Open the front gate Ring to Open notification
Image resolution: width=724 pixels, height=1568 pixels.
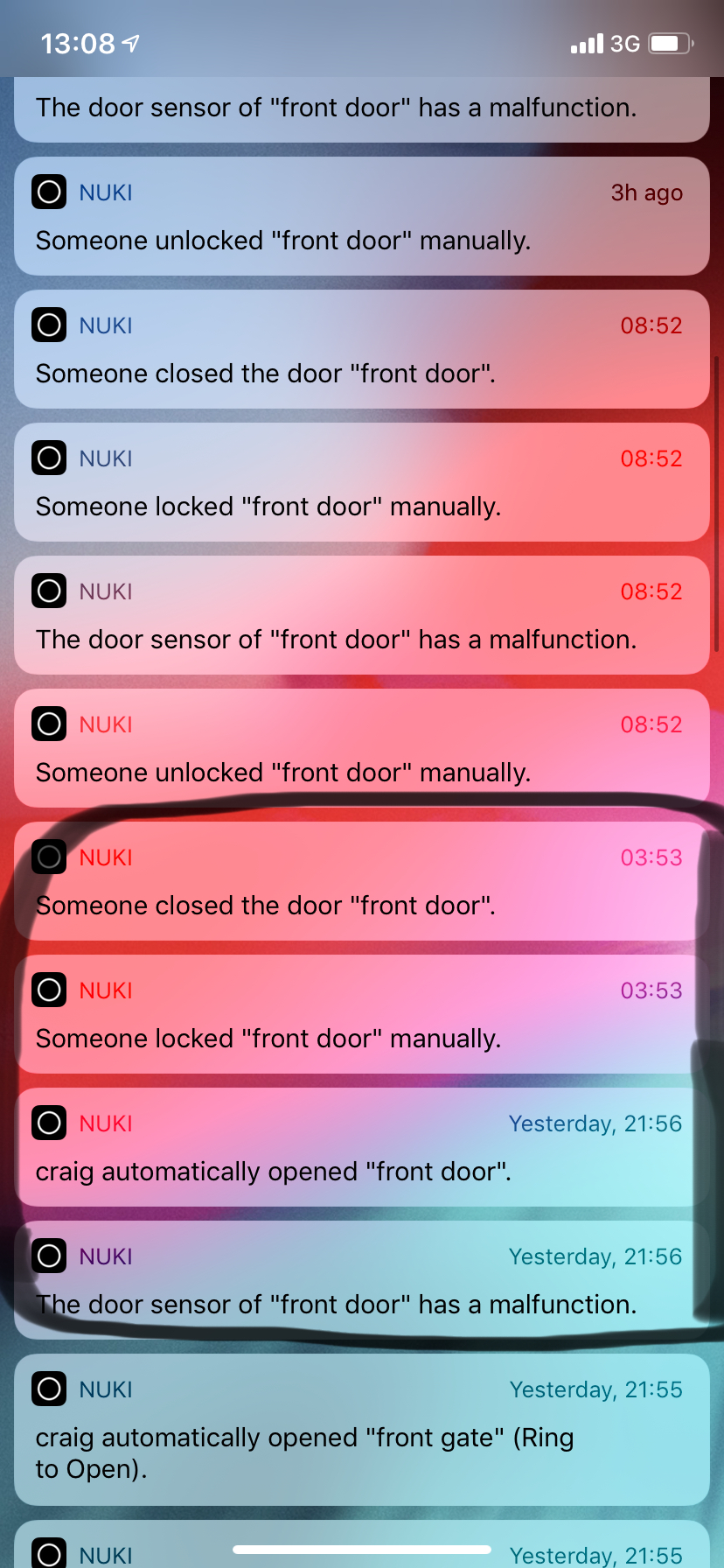tap(362, 1430)
